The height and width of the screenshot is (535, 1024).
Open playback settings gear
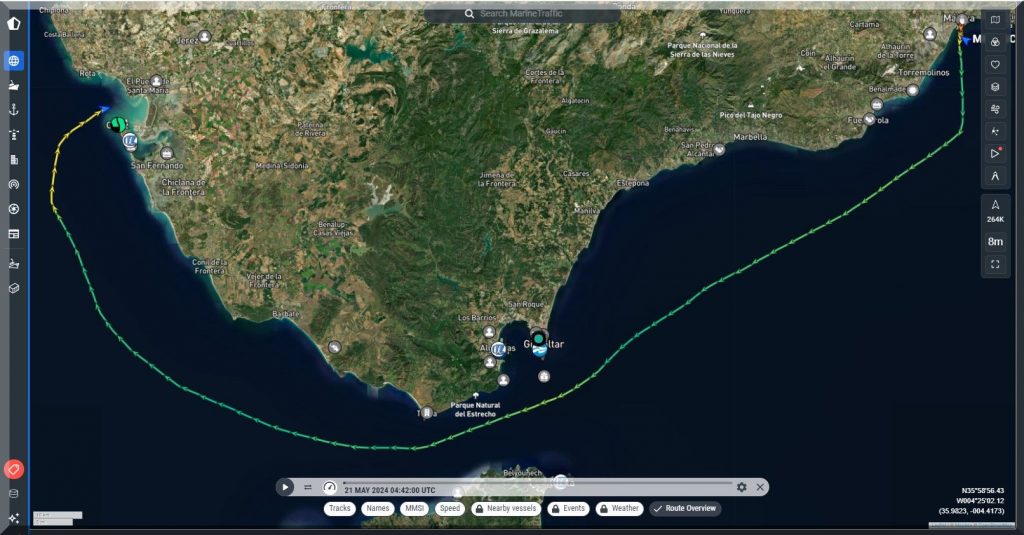click(741, 487)
